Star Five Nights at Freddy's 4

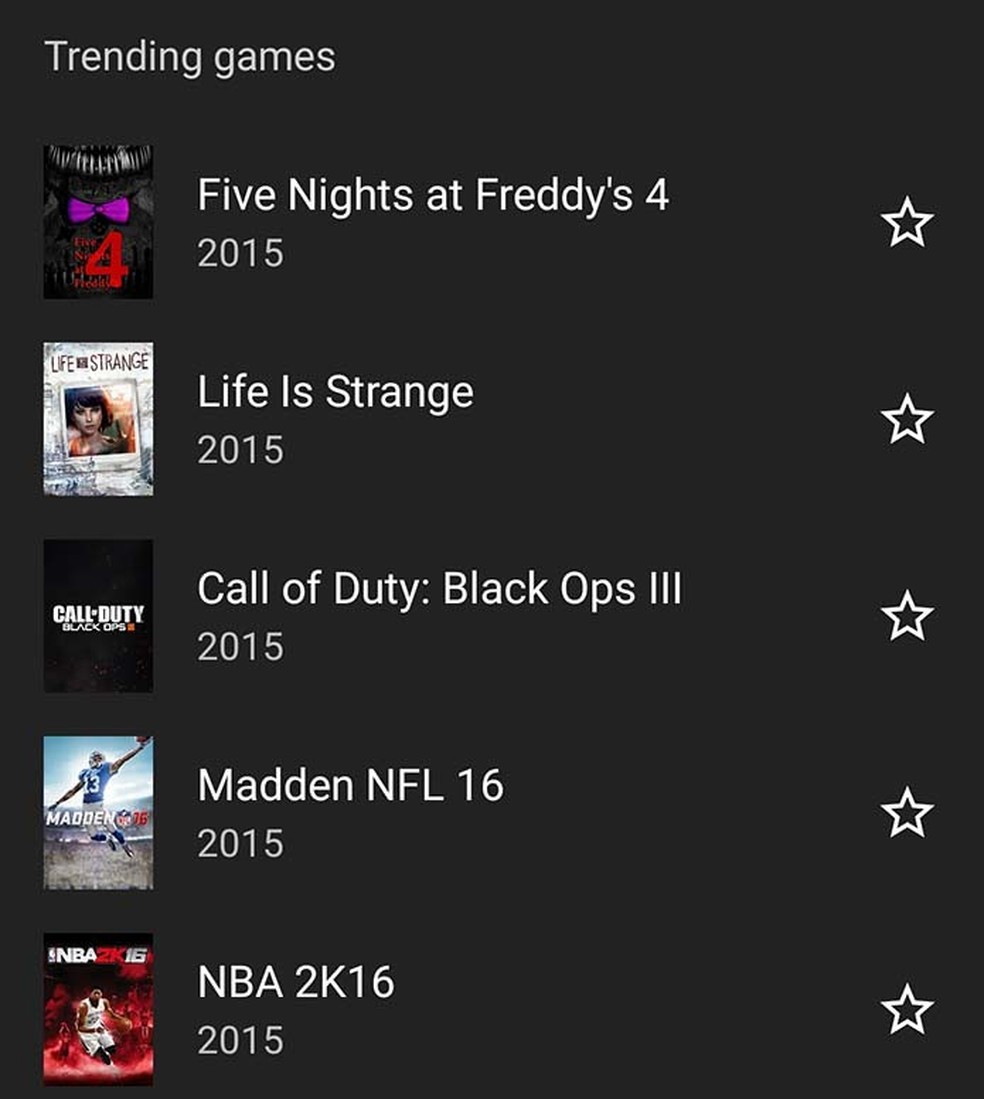[907, 222]
